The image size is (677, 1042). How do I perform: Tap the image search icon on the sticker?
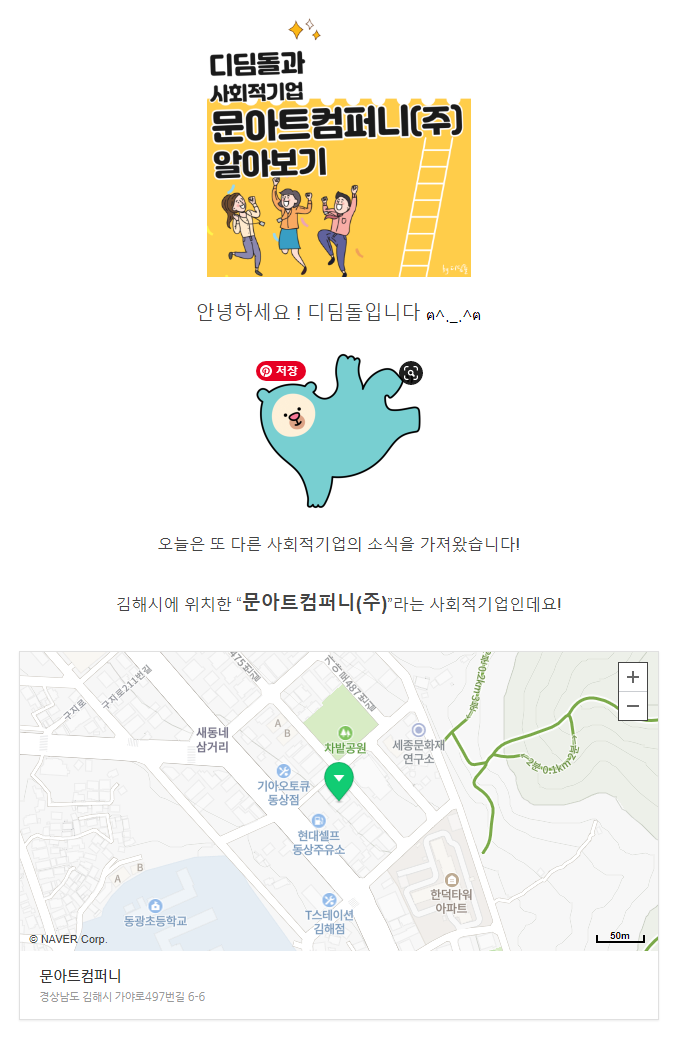pos(410,373)
